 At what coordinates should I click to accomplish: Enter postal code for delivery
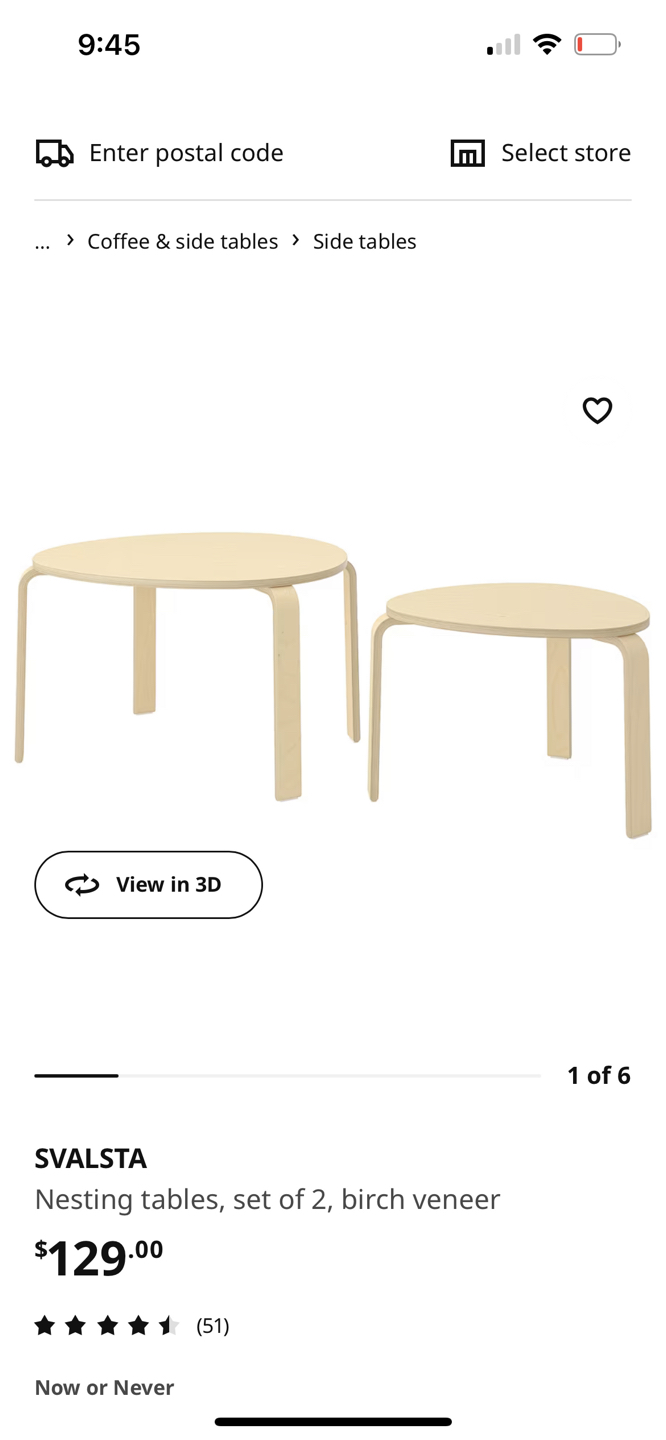(160, 153)
